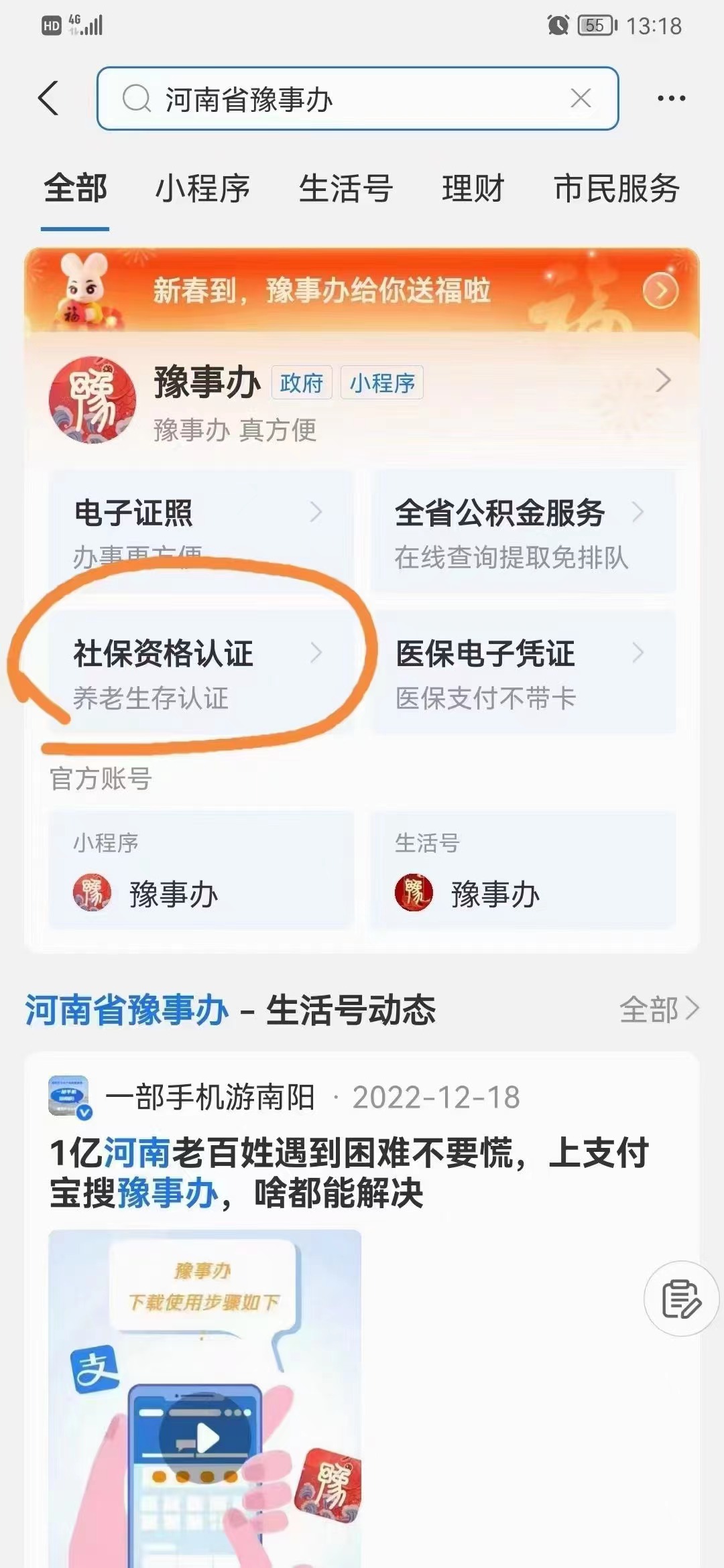Viewport: 724px width, 1568px height.
Task: View 全部 生活号动态
Action: [658, 1009]
